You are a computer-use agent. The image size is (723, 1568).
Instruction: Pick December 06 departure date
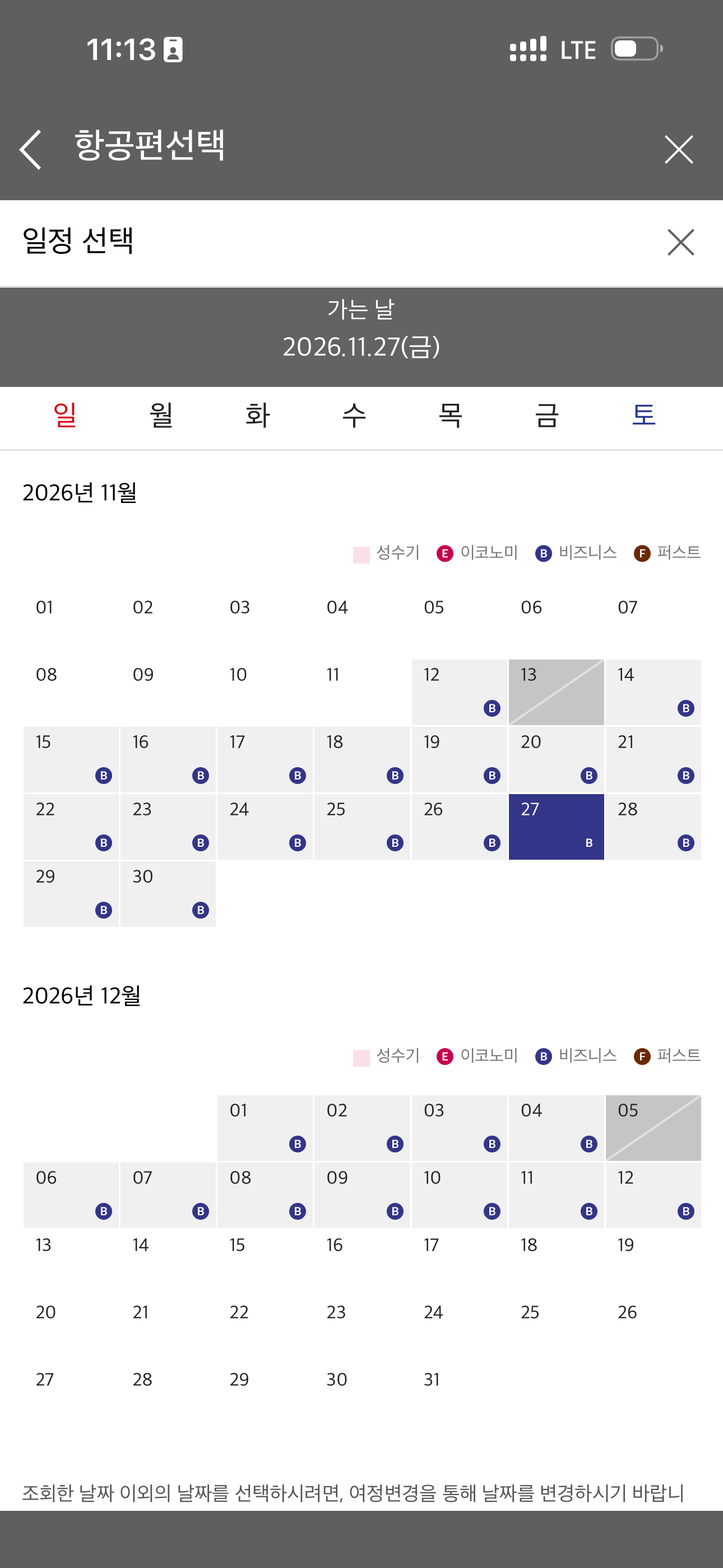coord(71,1196)
